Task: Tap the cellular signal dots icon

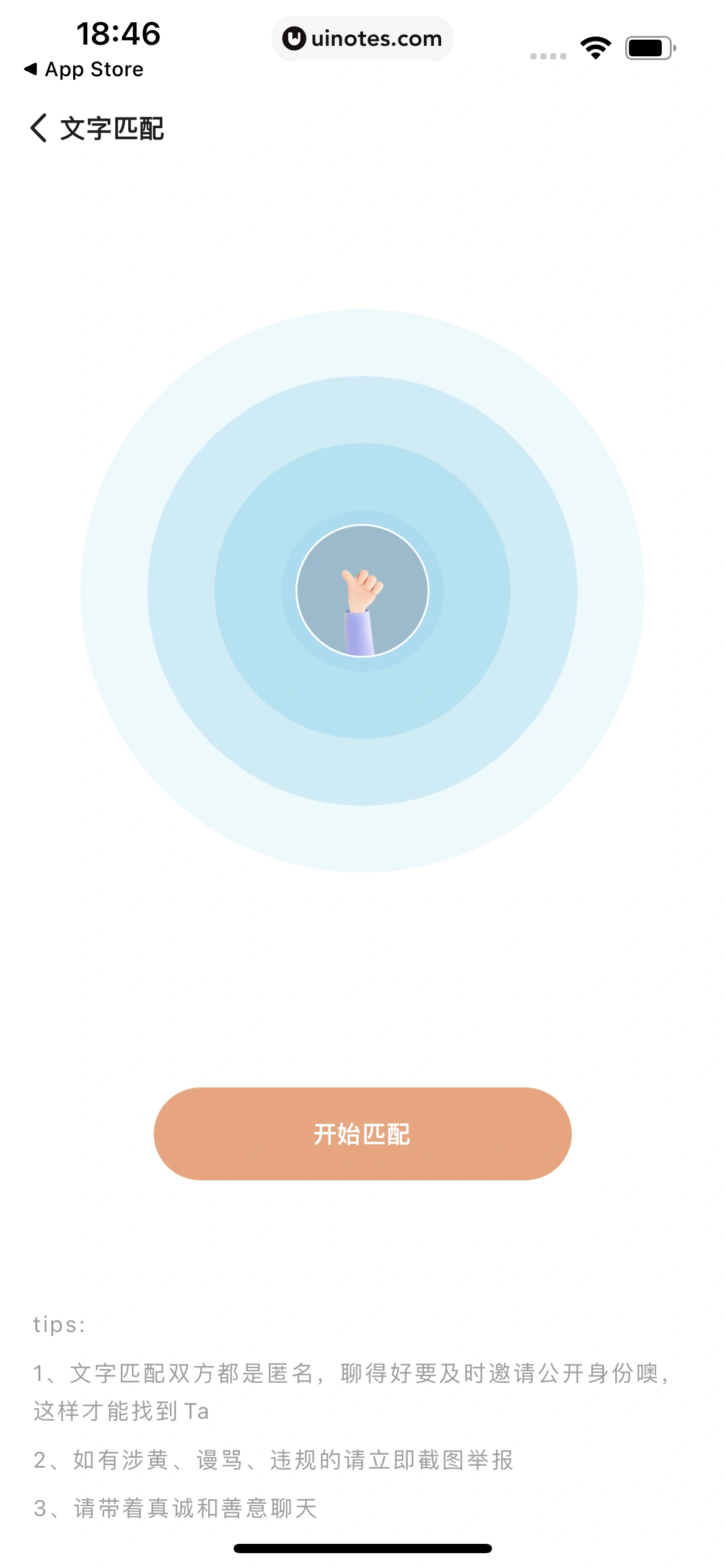Action: [x=547, y=56]
